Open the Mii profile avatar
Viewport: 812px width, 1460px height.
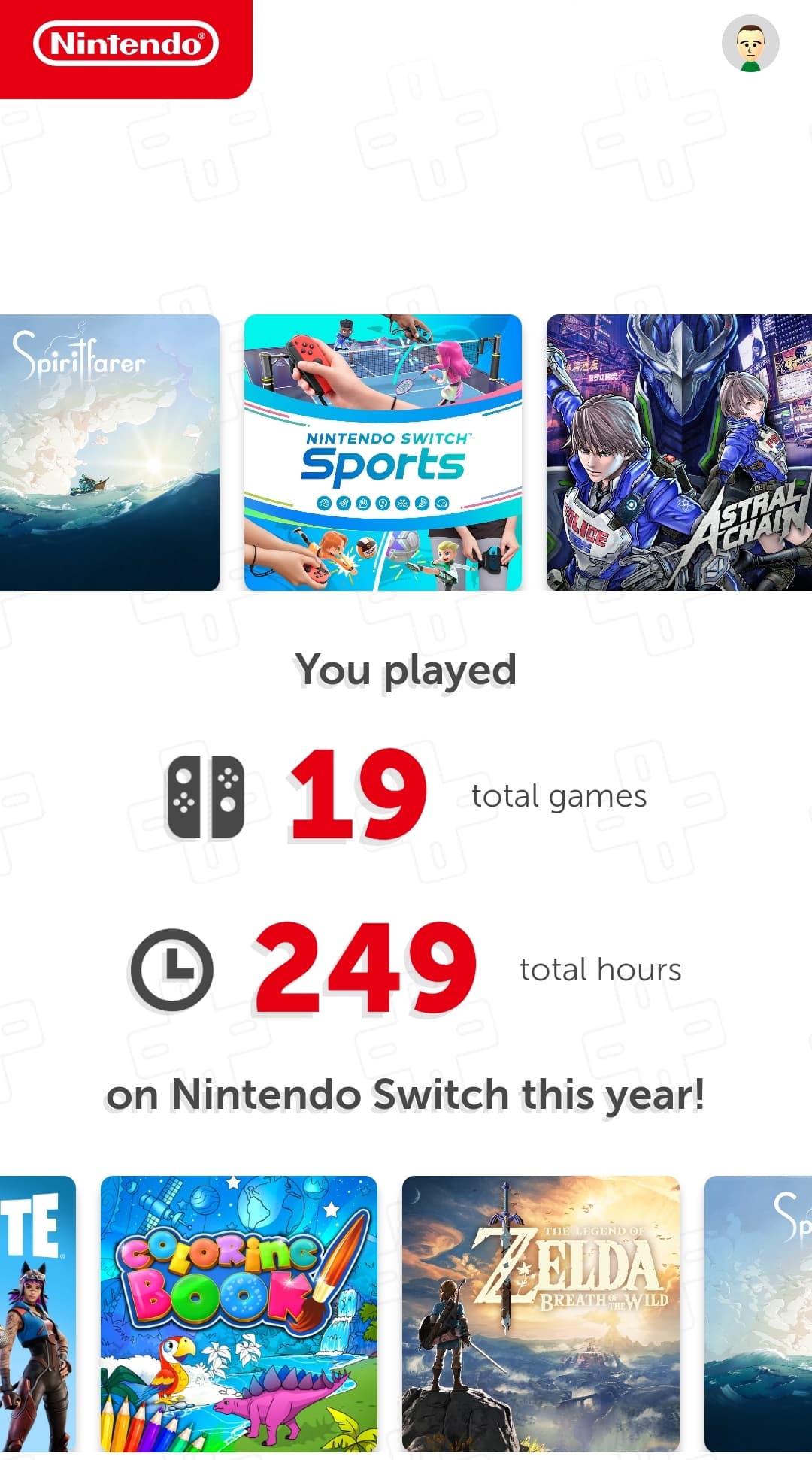point(750,44)
